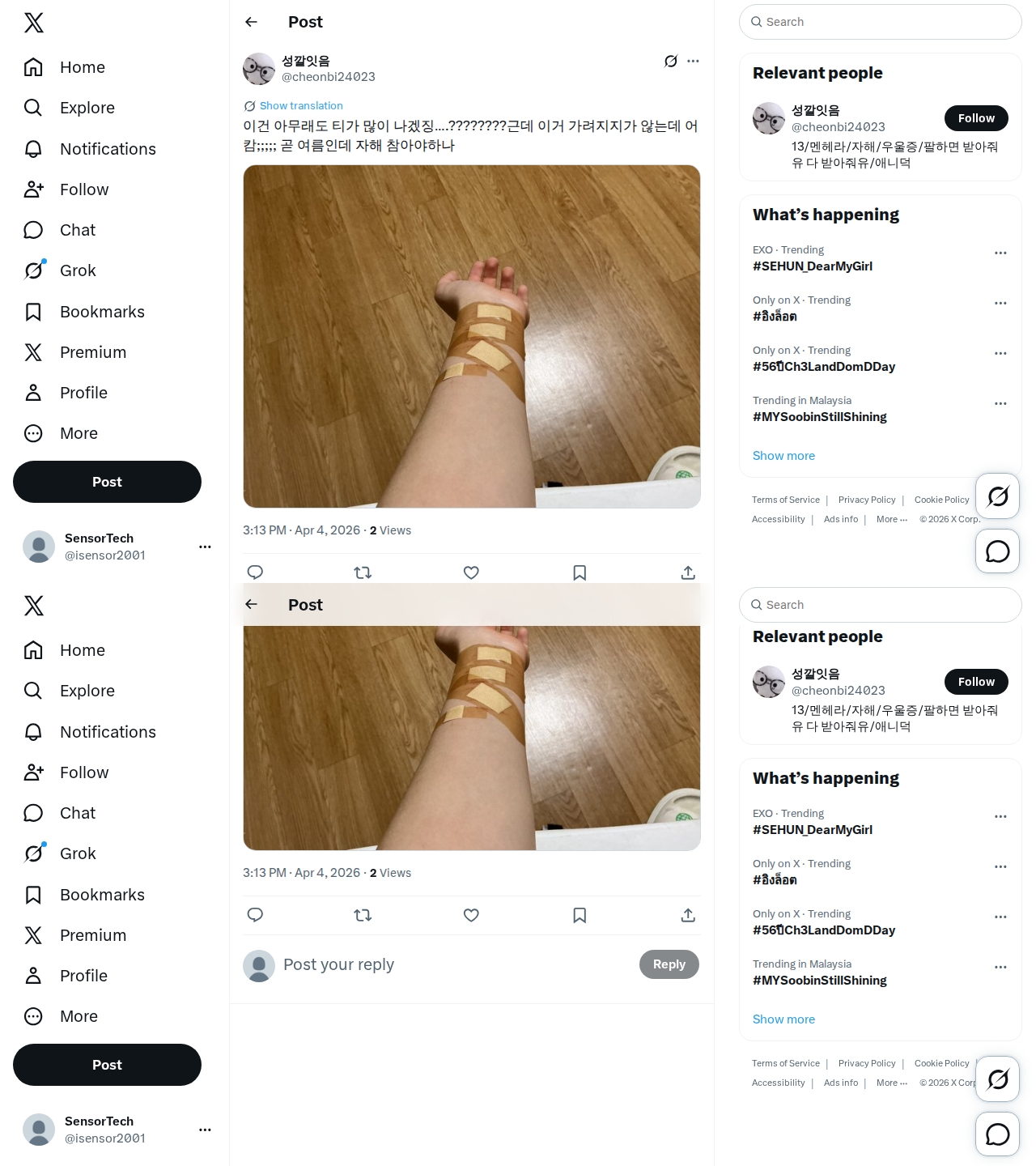Viewport: 1036px width, 1166px height.
Task: Like the post via the heart just above the reply field
Action: 471,915
